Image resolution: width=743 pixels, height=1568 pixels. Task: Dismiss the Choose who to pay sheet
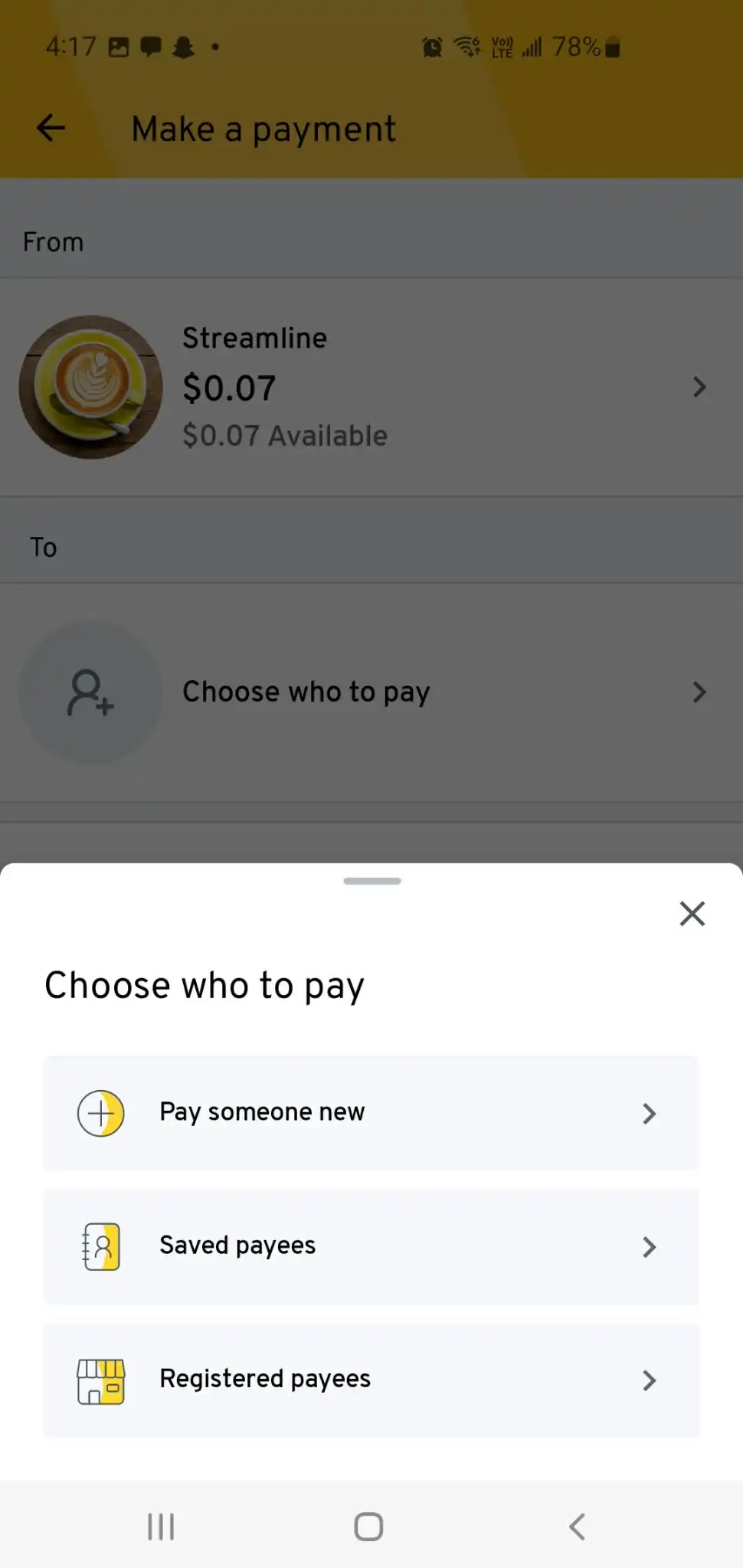pos(692,913)
